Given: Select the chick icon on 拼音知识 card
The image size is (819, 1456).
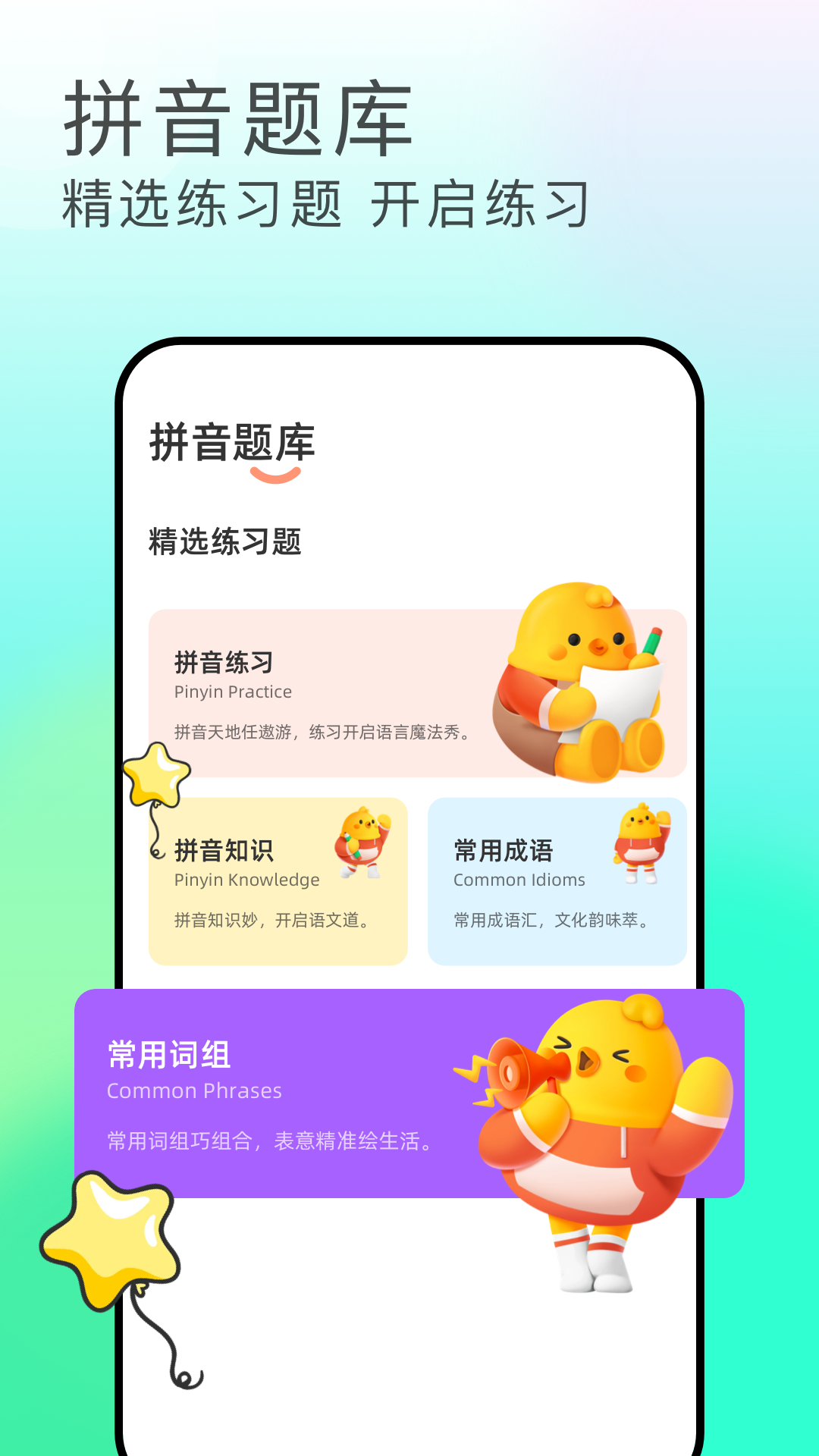Looking at the screenshot, I should pyautogui.click(x=364, y=842).
